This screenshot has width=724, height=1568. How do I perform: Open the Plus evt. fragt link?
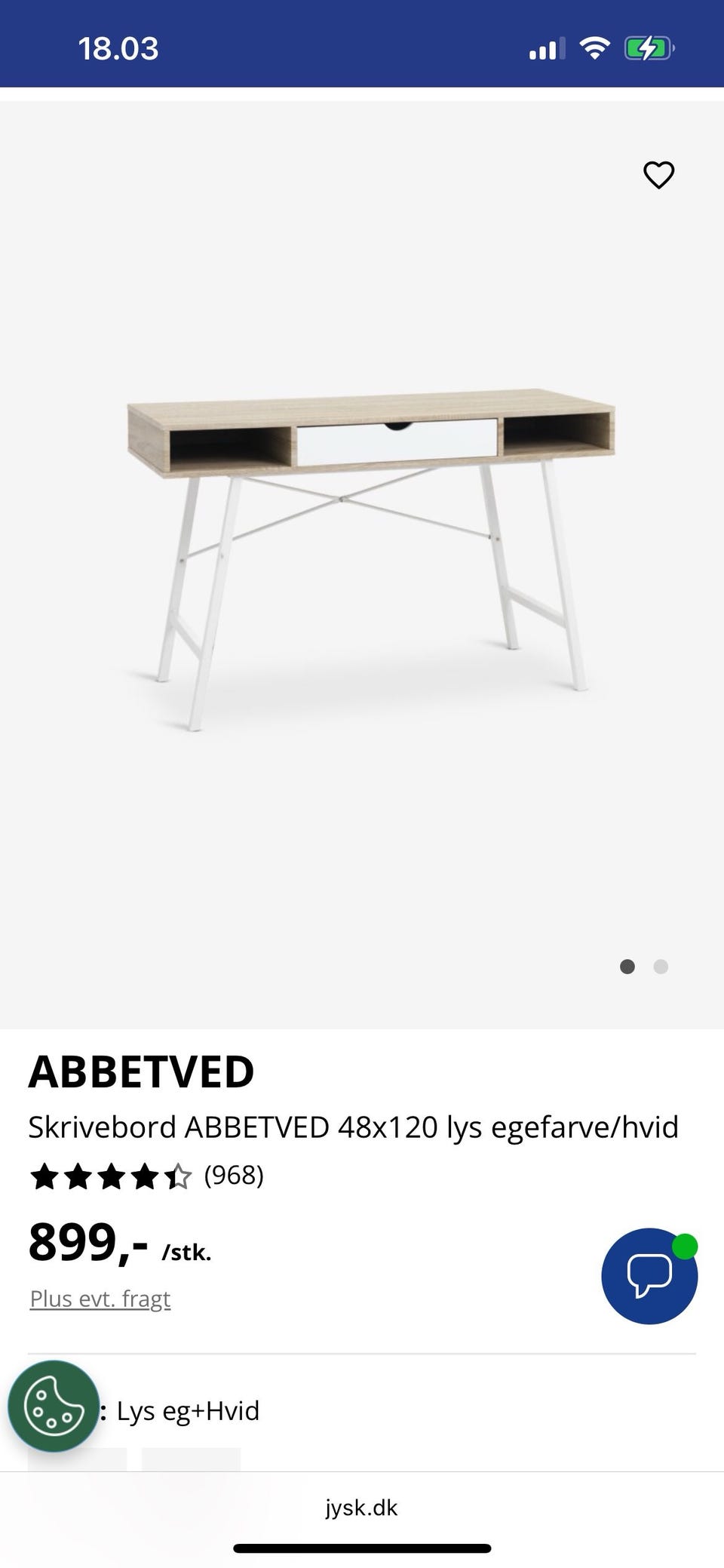(100, 1299)
